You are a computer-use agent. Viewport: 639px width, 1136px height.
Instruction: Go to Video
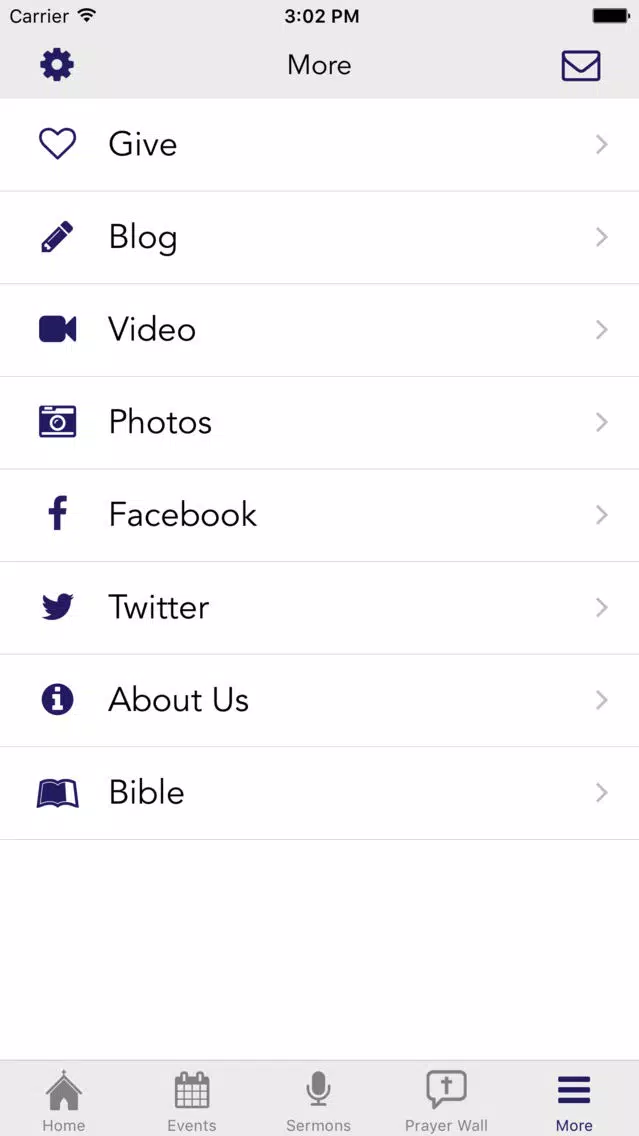(320, 330)
